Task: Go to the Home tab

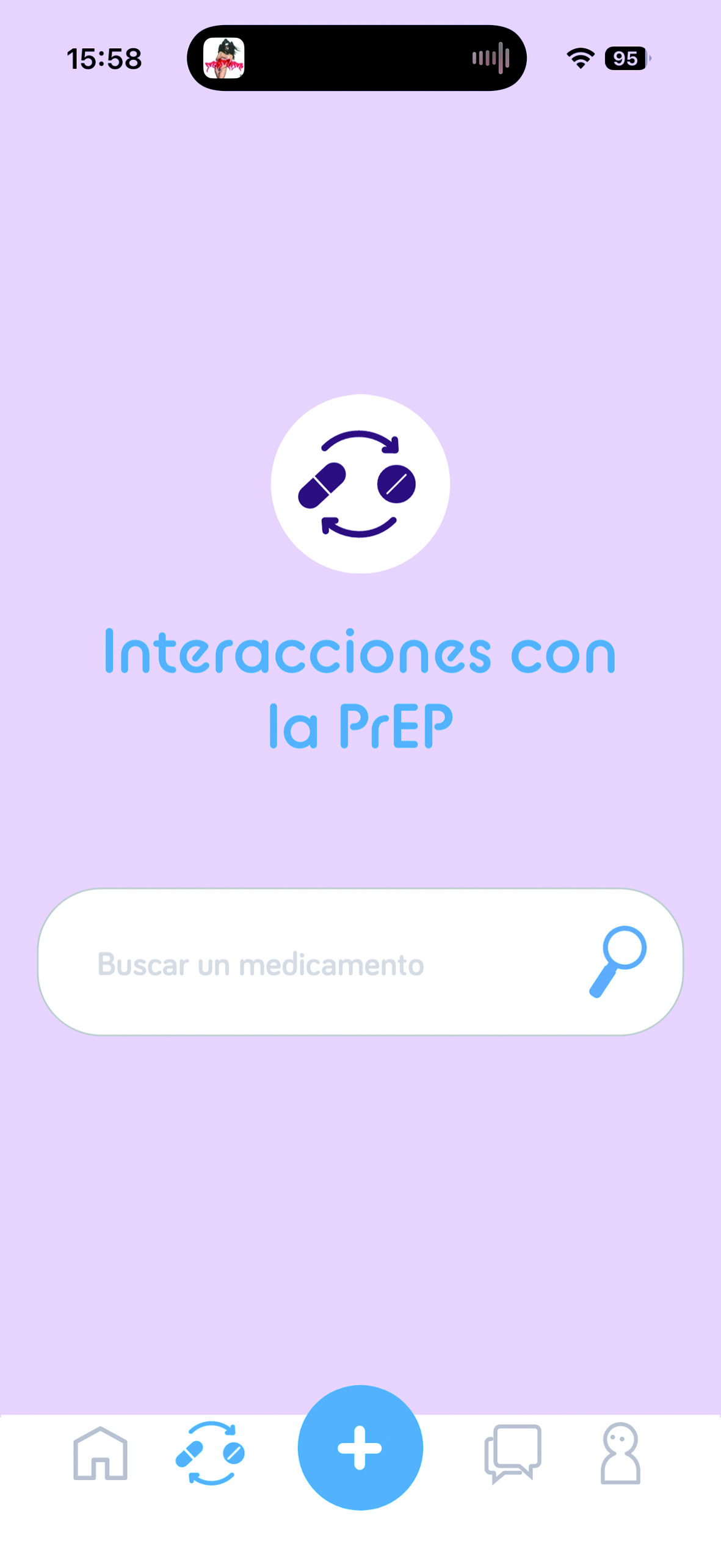Action: pos(101,1454)
